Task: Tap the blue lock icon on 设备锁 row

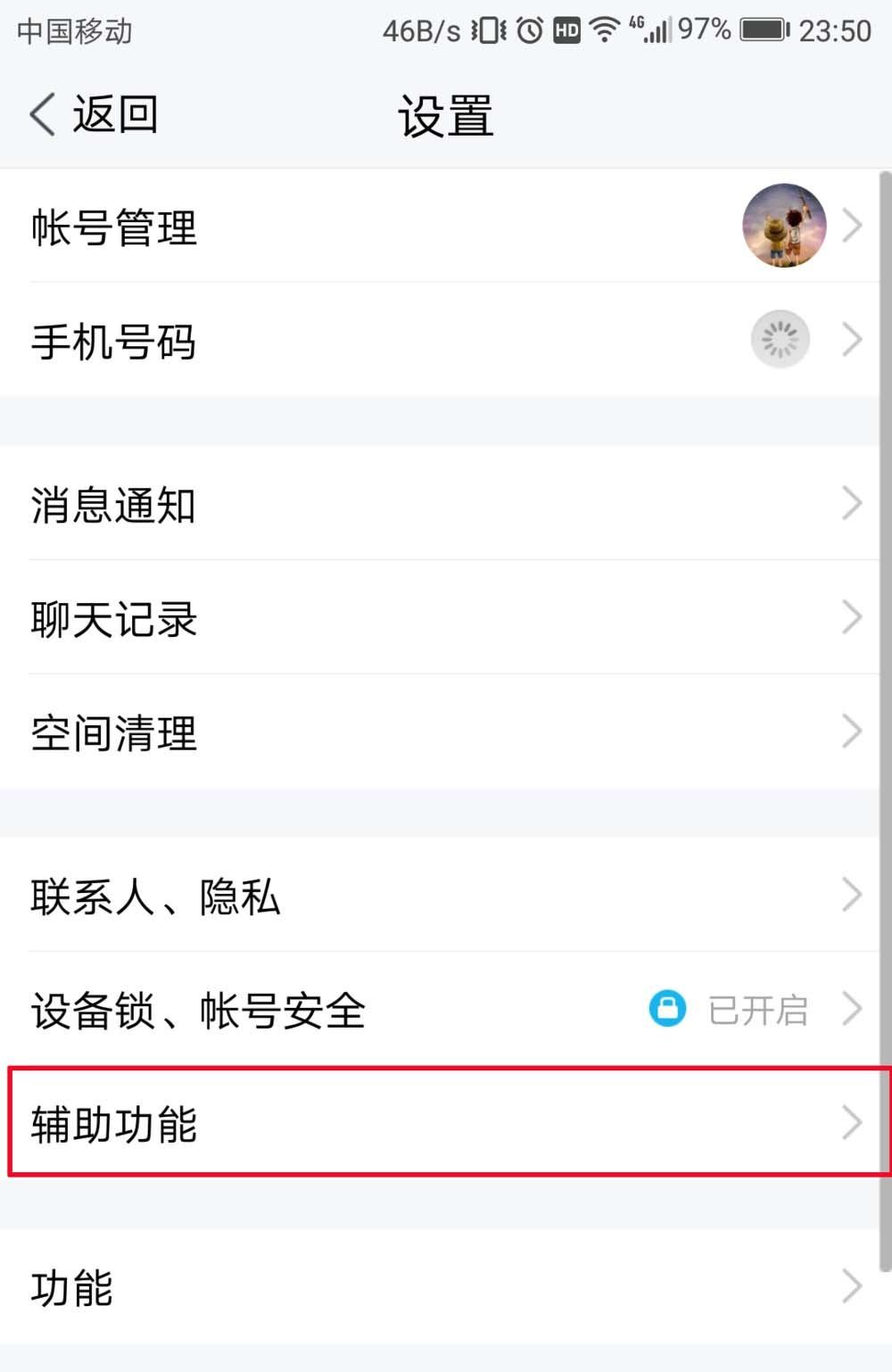Action: [666, 1009]
